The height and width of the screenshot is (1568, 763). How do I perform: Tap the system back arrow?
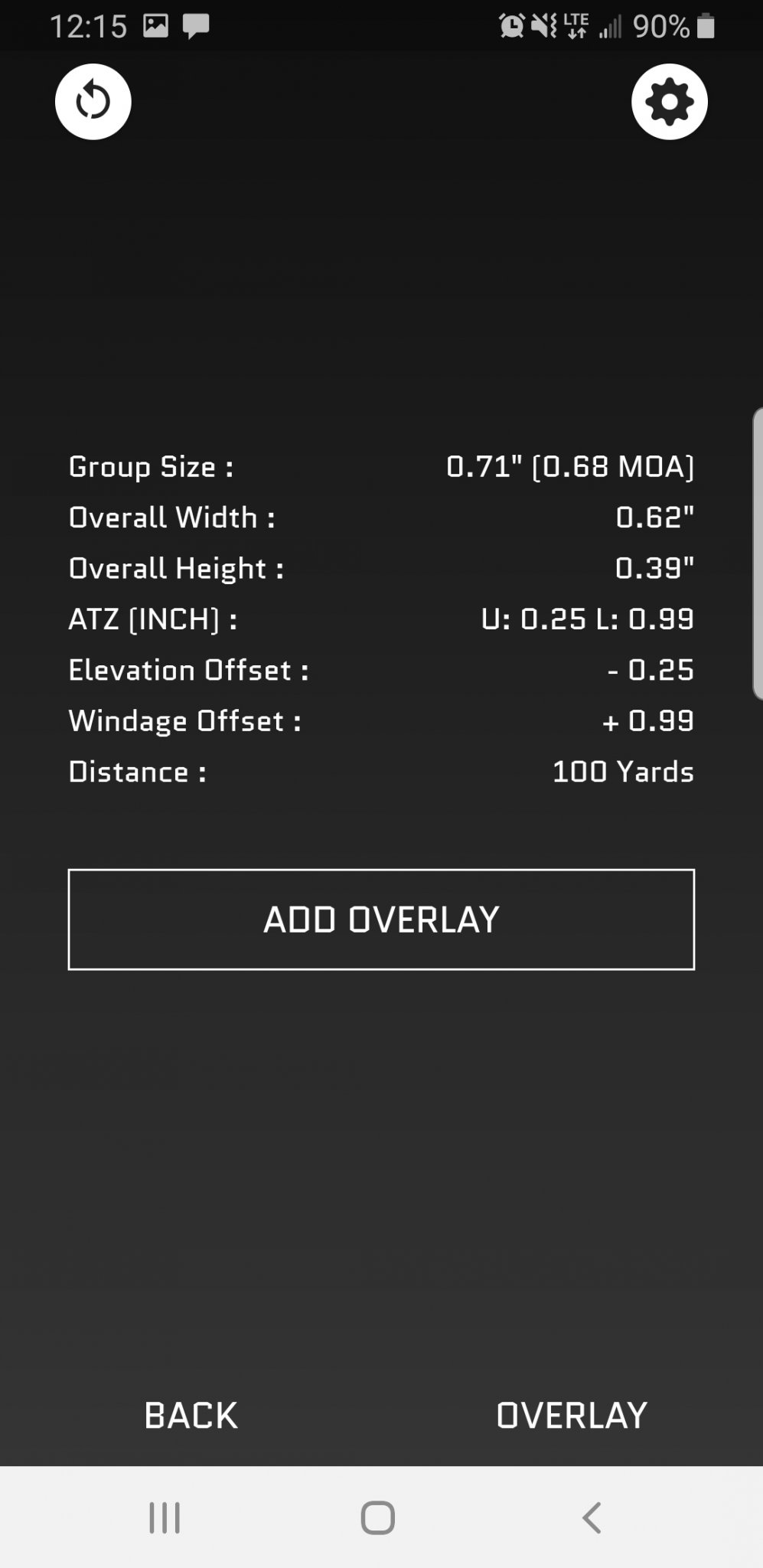[592, 1517]
